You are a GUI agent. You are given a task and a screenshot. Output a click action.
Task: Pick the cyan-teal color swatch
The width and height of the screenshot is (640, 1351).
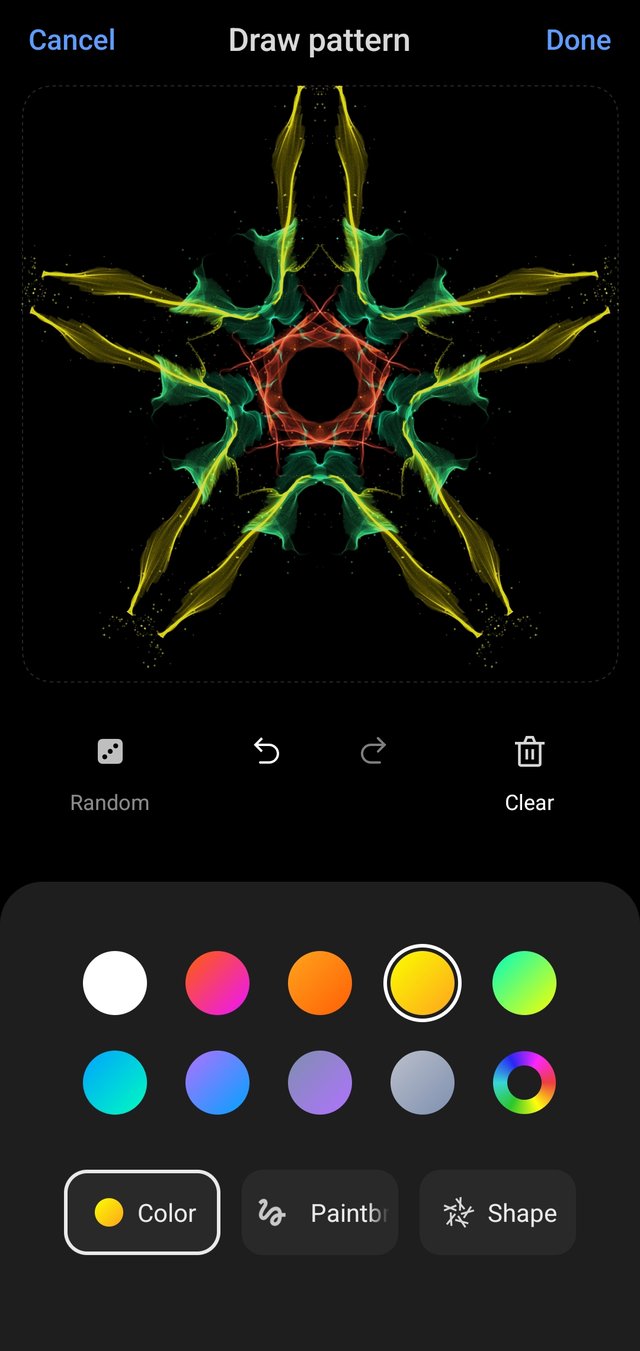coord(115,1082)
